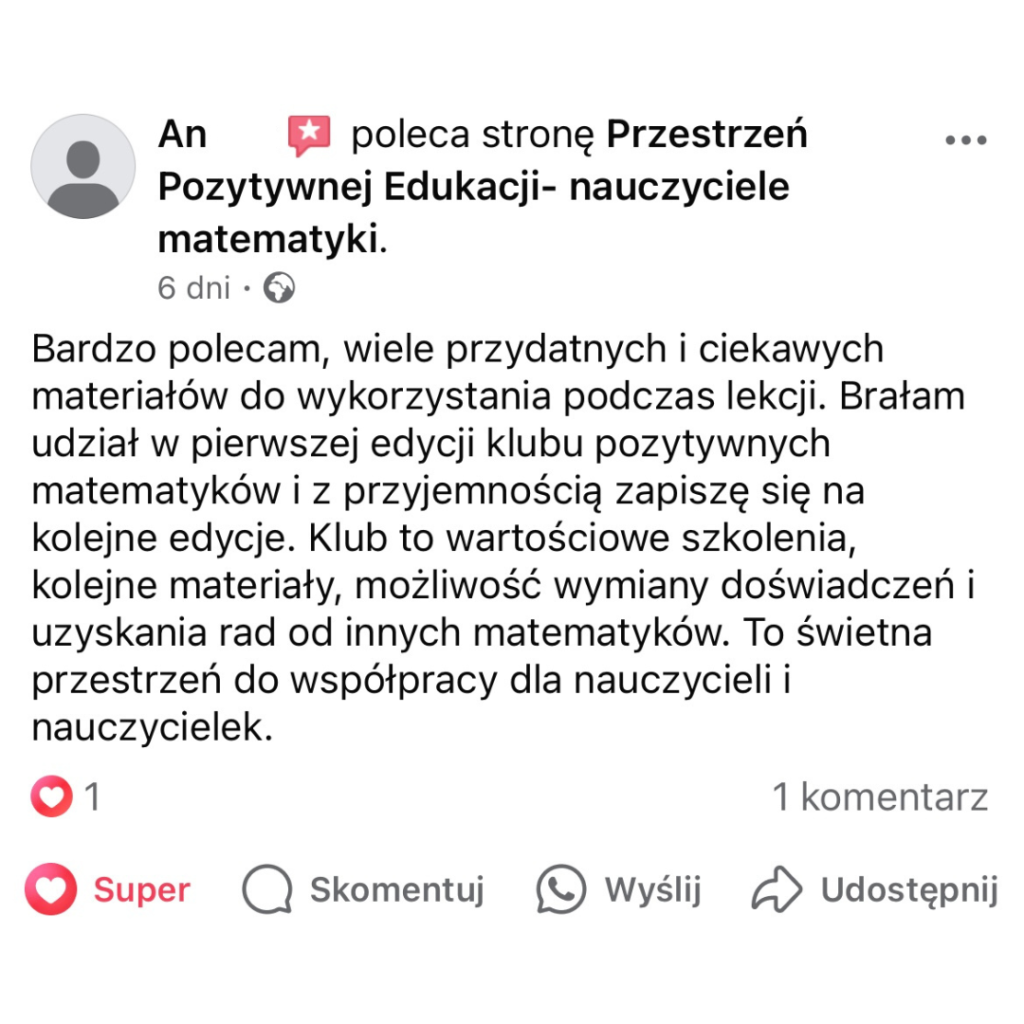Tap Skomentuj to comment on the post
This screenshot has width=1024, height=1024.
(x=364, y=889)
